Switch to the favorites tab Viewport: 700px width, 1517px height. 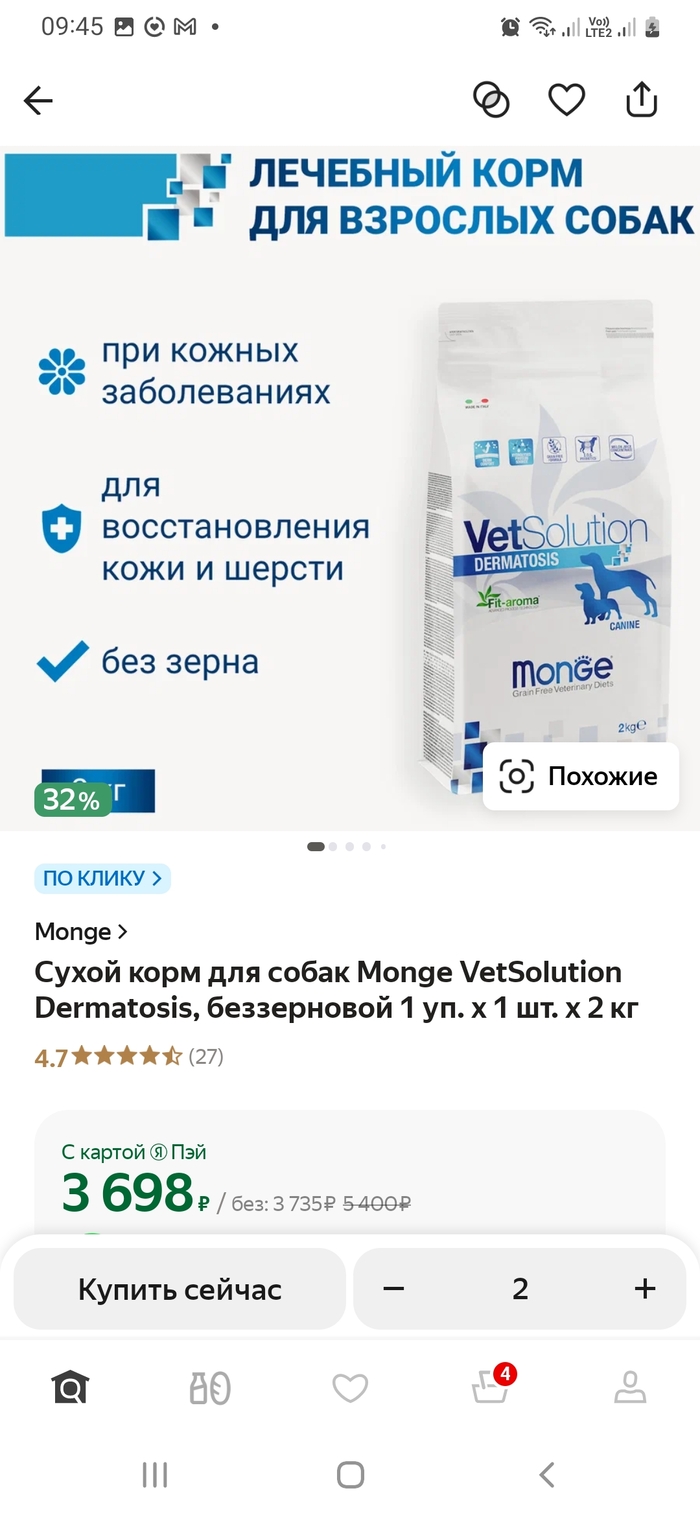click(350, 1387)
